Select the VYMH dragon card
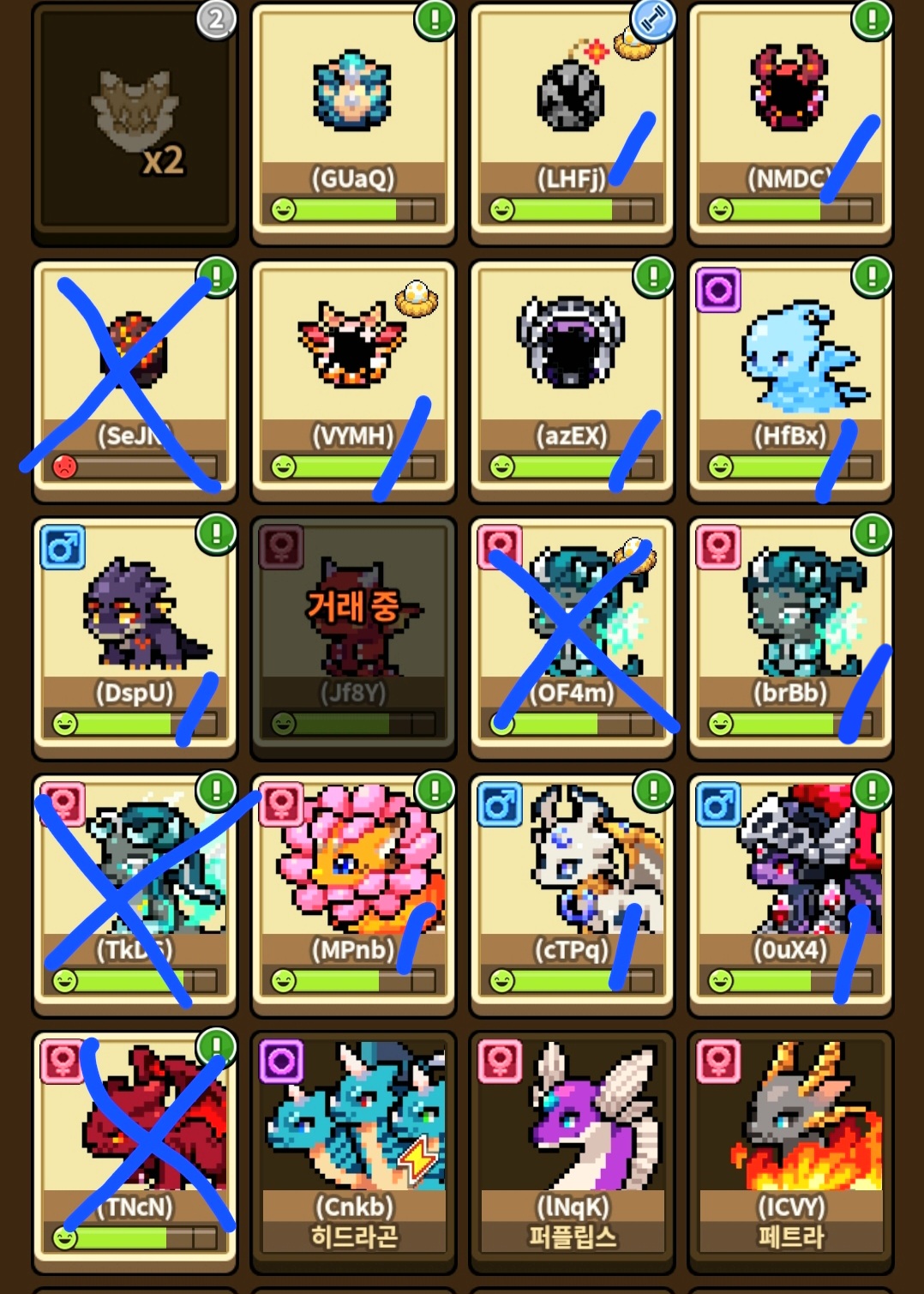This screenshot has width=924, height=1294. click(352, 377)
